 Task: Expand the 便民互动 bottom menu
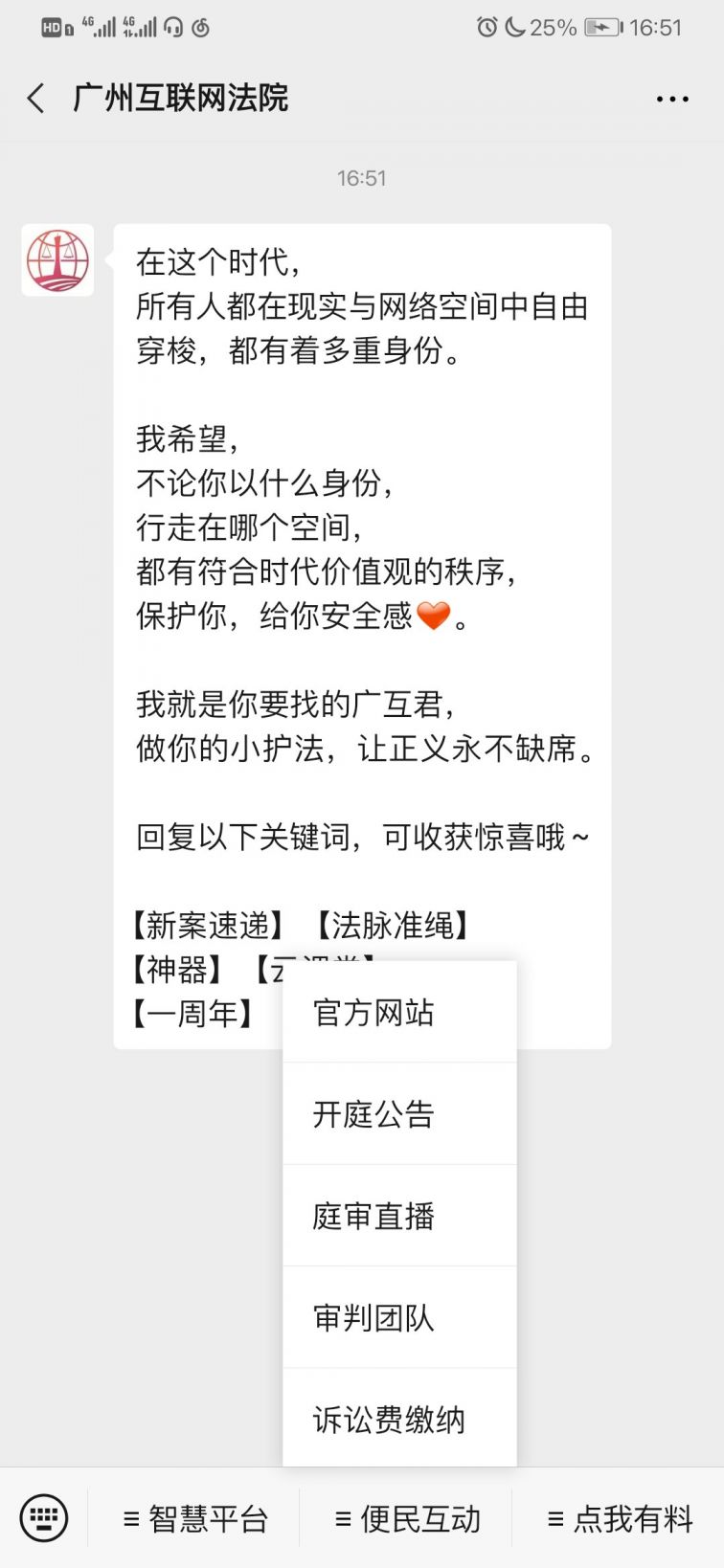point(407,1519)
